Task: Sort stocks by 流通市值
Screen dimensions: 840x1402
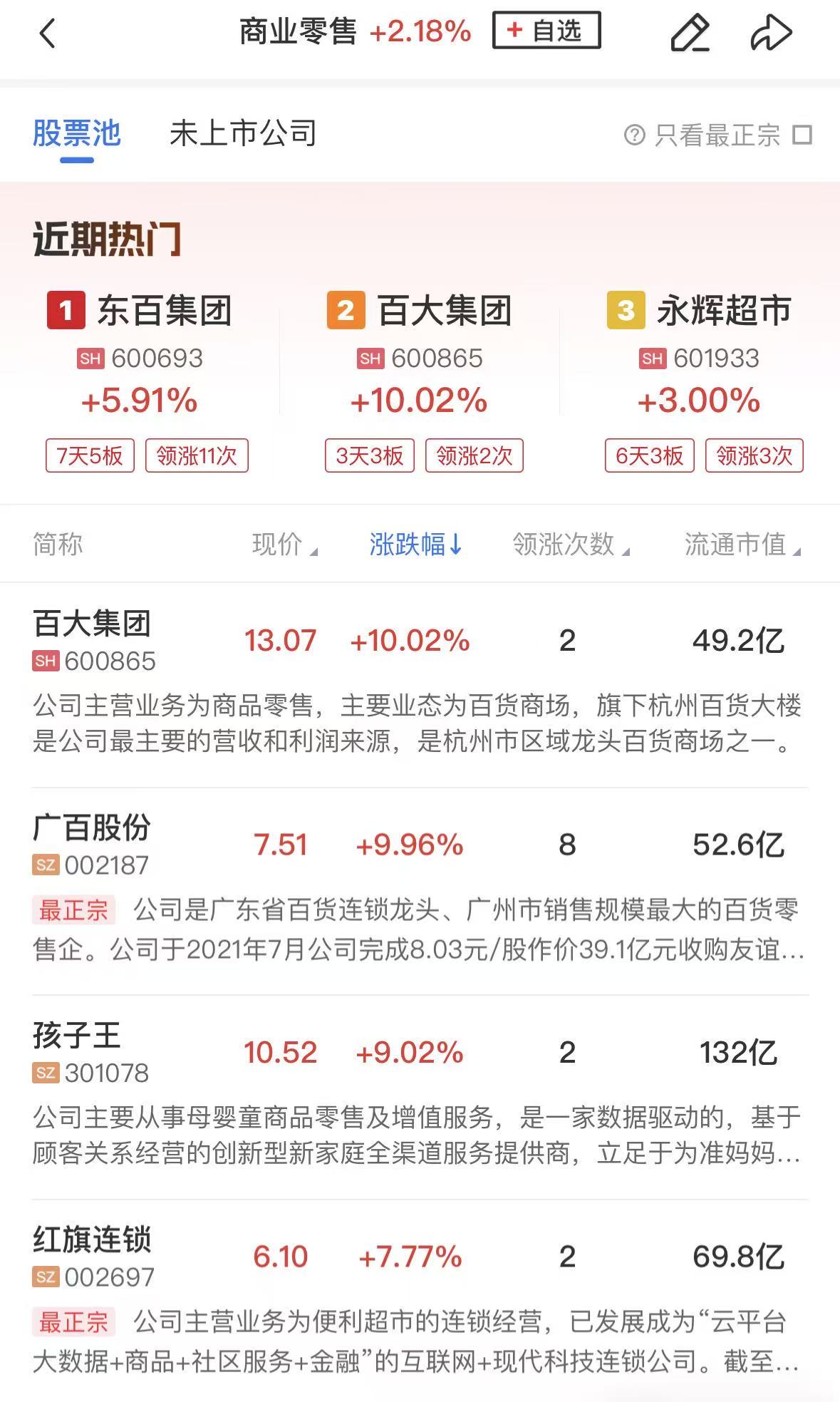Action: pyautogui.click(x=742, y=545)
